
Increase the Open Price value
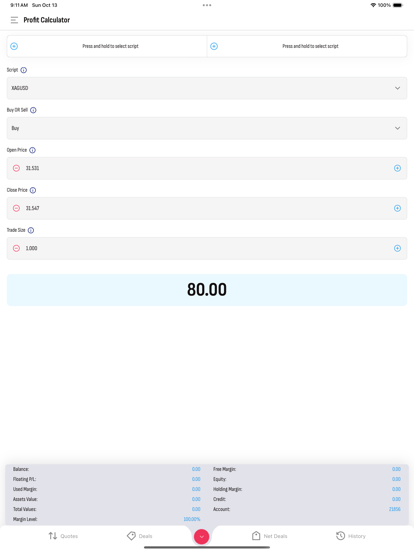coord(397,168)
